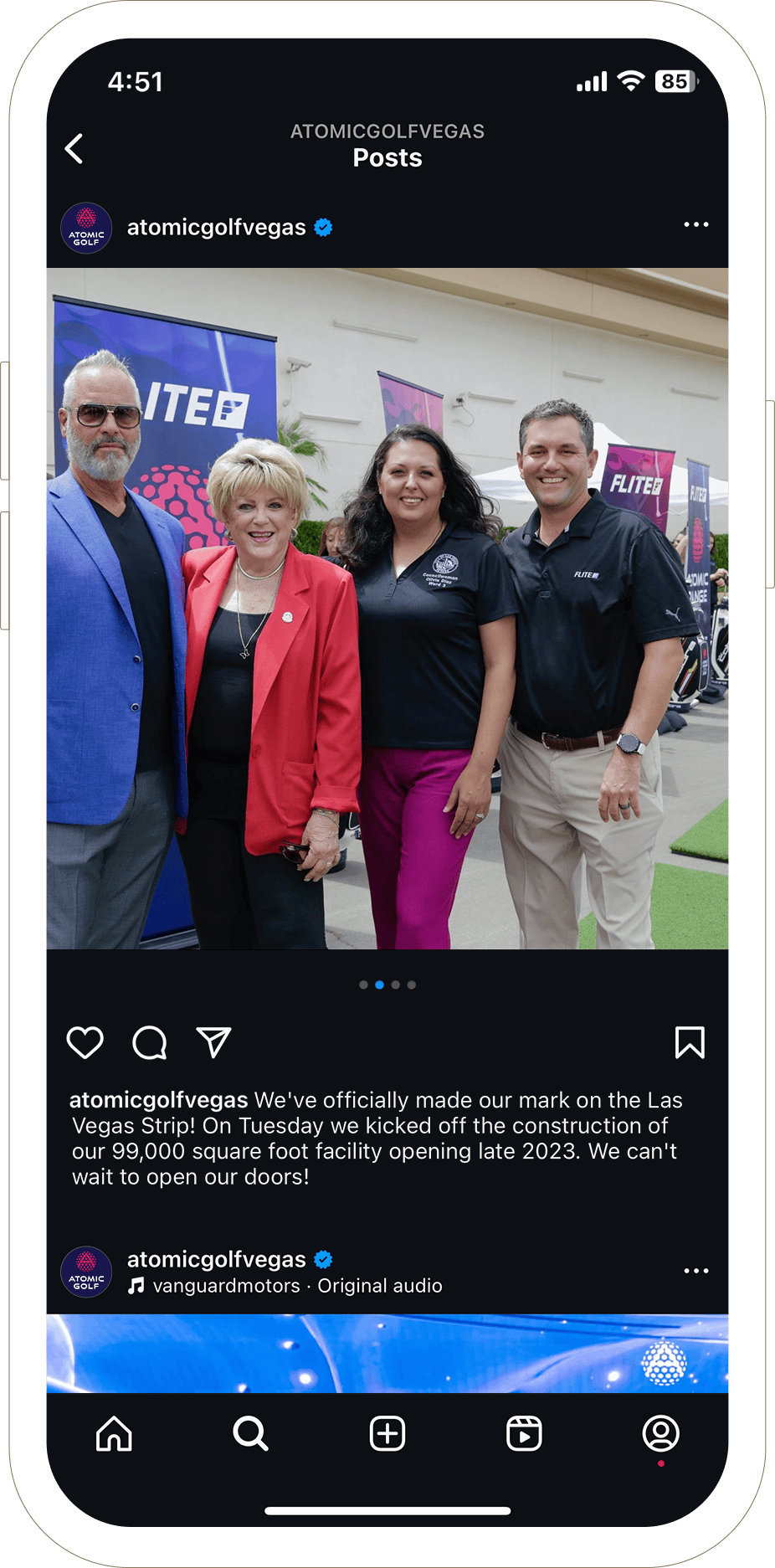Open the group photo in the post

pos(387,608)
